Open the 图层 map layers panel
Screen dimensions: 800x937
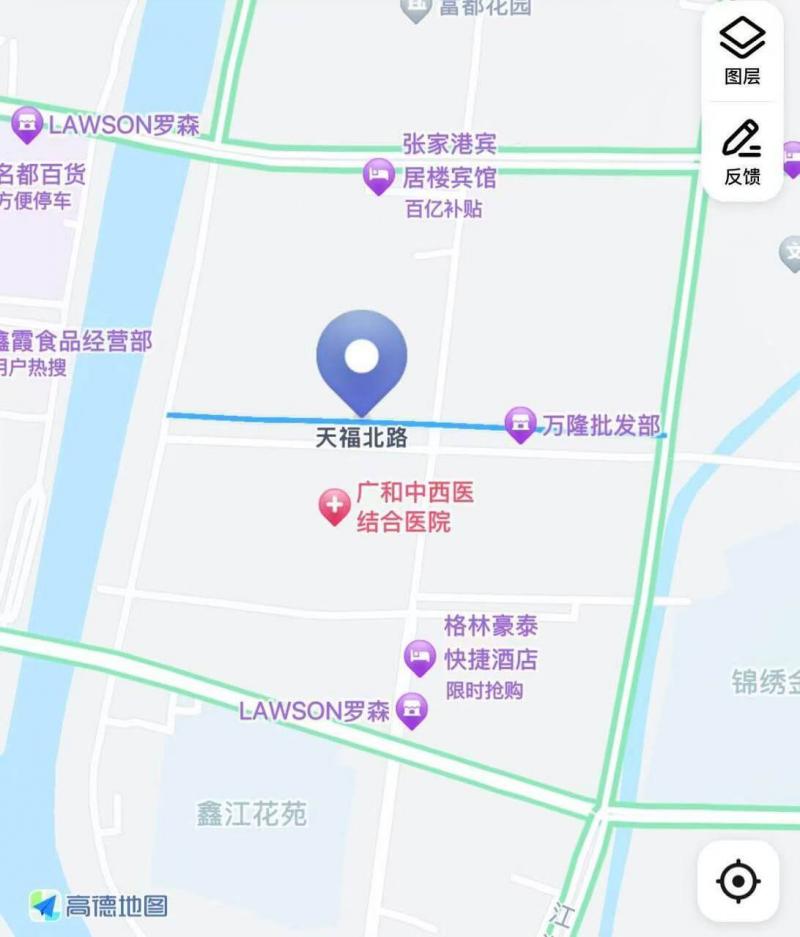point(742,51)
